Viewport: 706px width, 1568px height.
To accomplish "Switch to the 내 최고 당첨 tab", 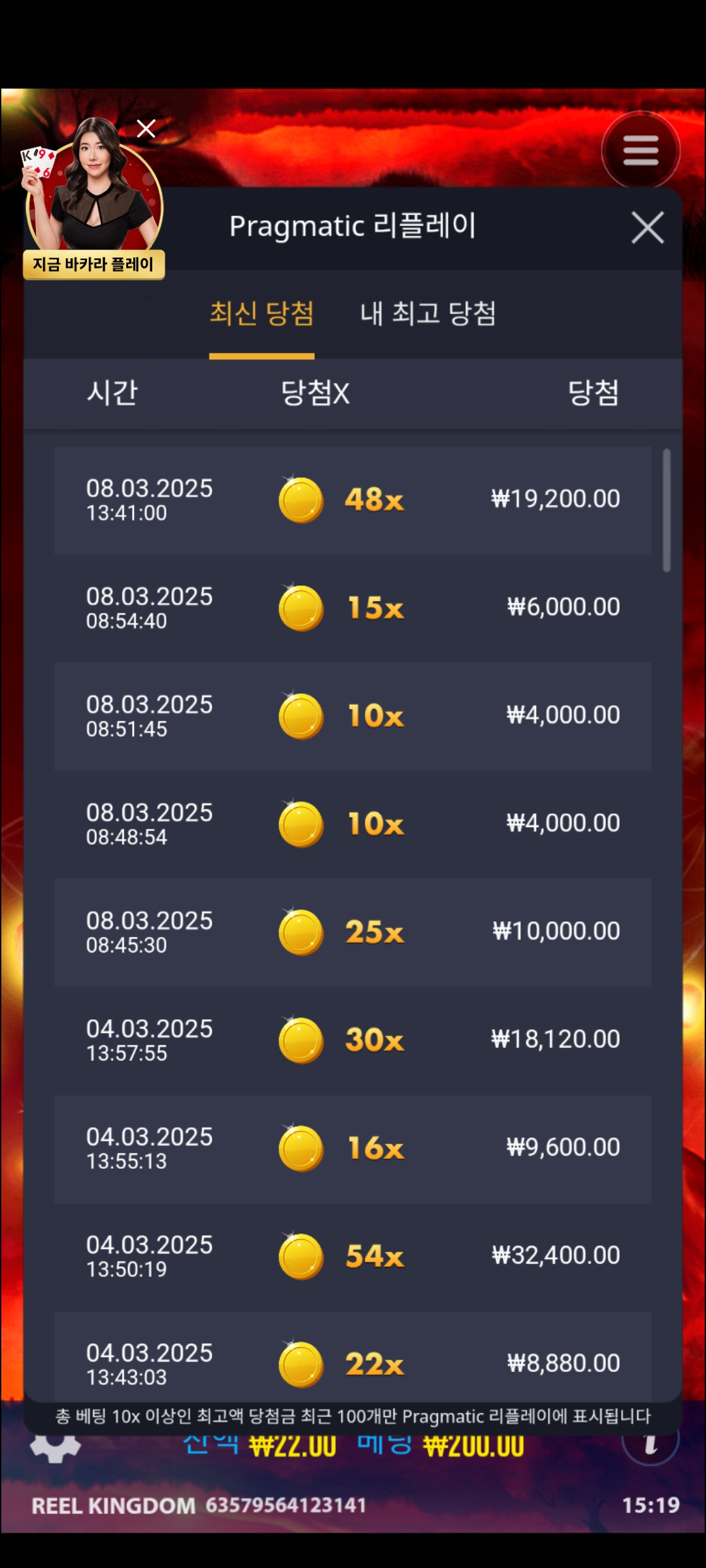I will click(428, 314).
